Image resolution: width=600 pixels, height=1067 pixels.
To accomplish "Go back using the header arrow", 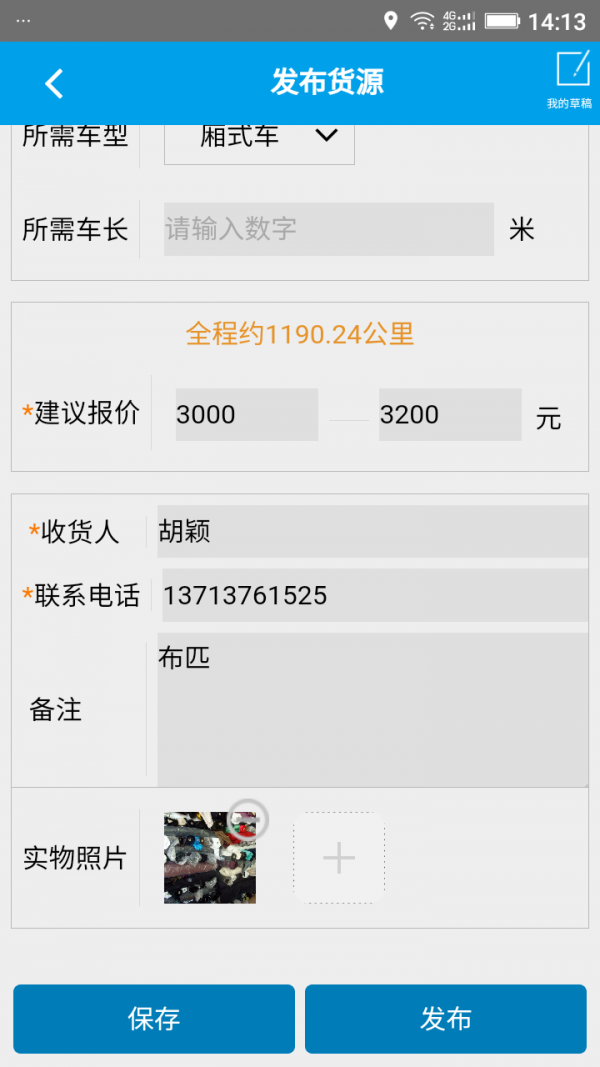I will tap(55, 84).
